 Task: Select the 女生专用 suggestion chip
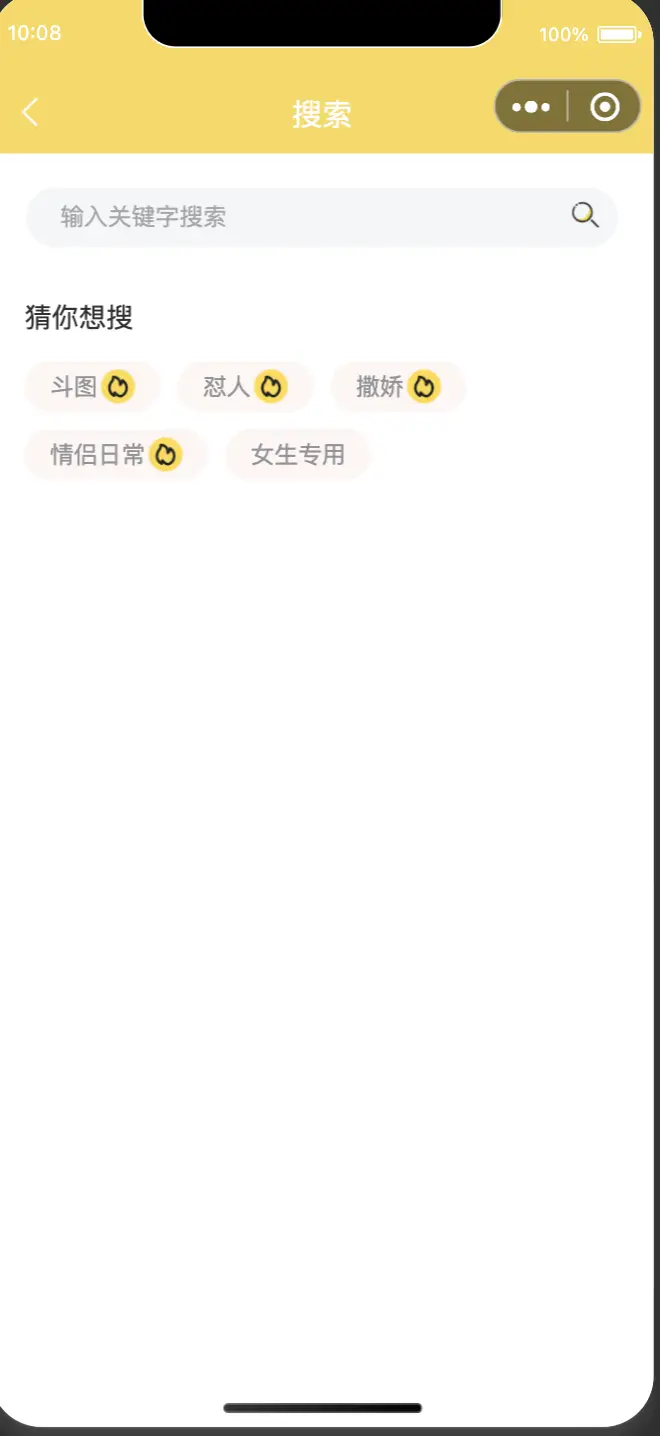298,455
